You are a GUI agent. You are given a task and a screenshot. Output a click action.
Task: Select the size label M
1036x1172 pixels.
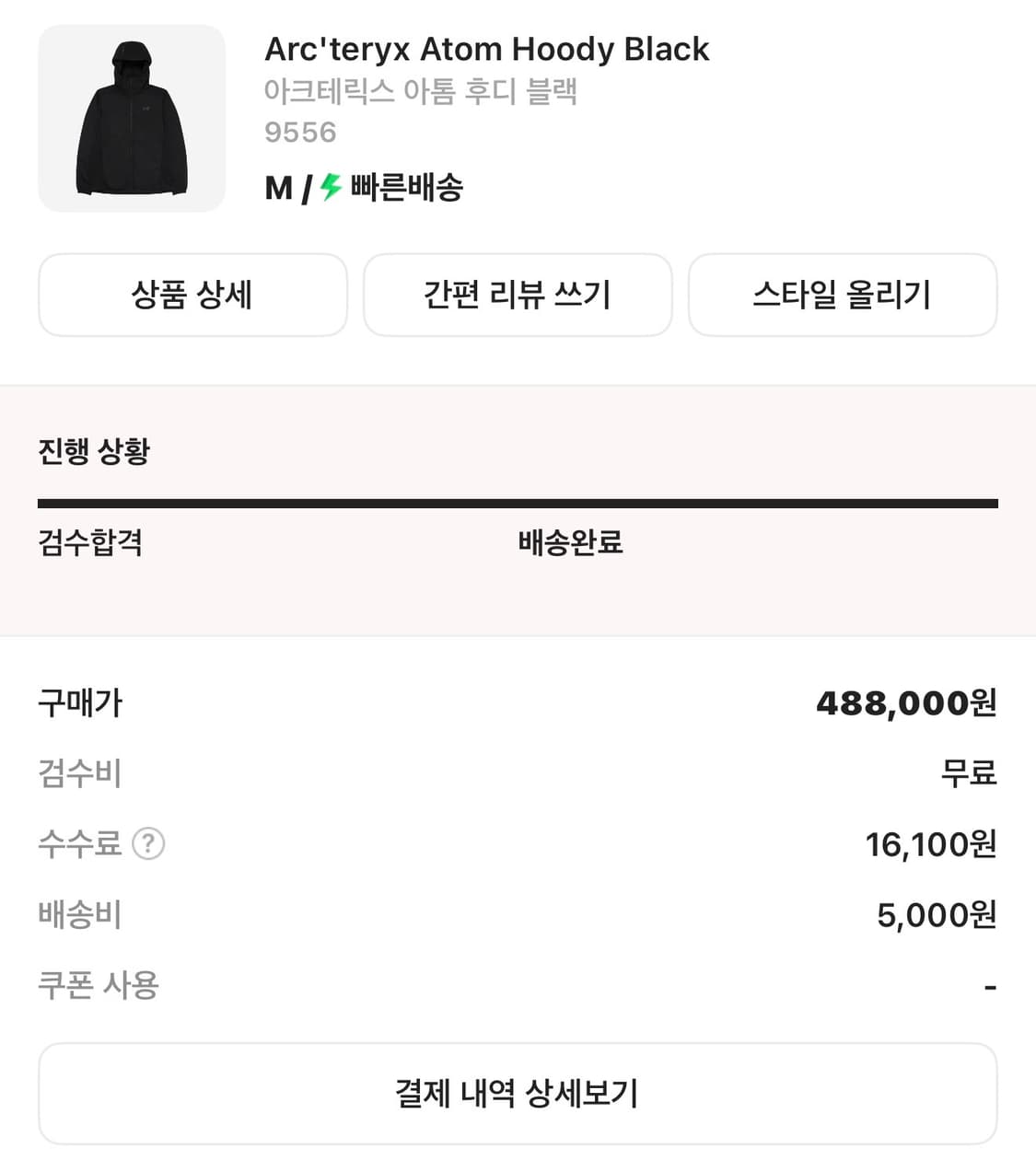click(x=275, y=188)
